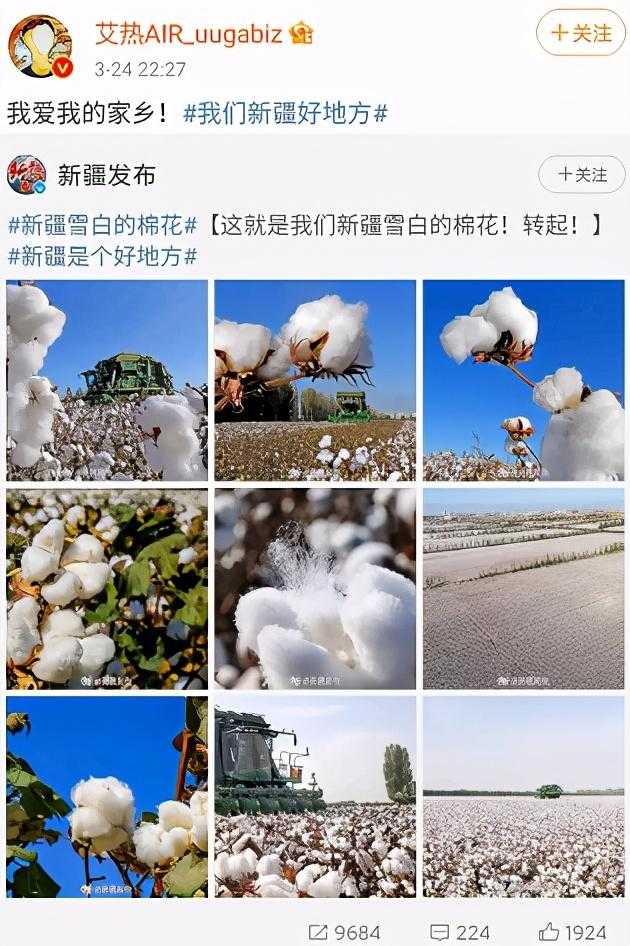
Task: Open hashtag #我们新疆好地方#
Action: pyautogui.click(x=285, y=112)
